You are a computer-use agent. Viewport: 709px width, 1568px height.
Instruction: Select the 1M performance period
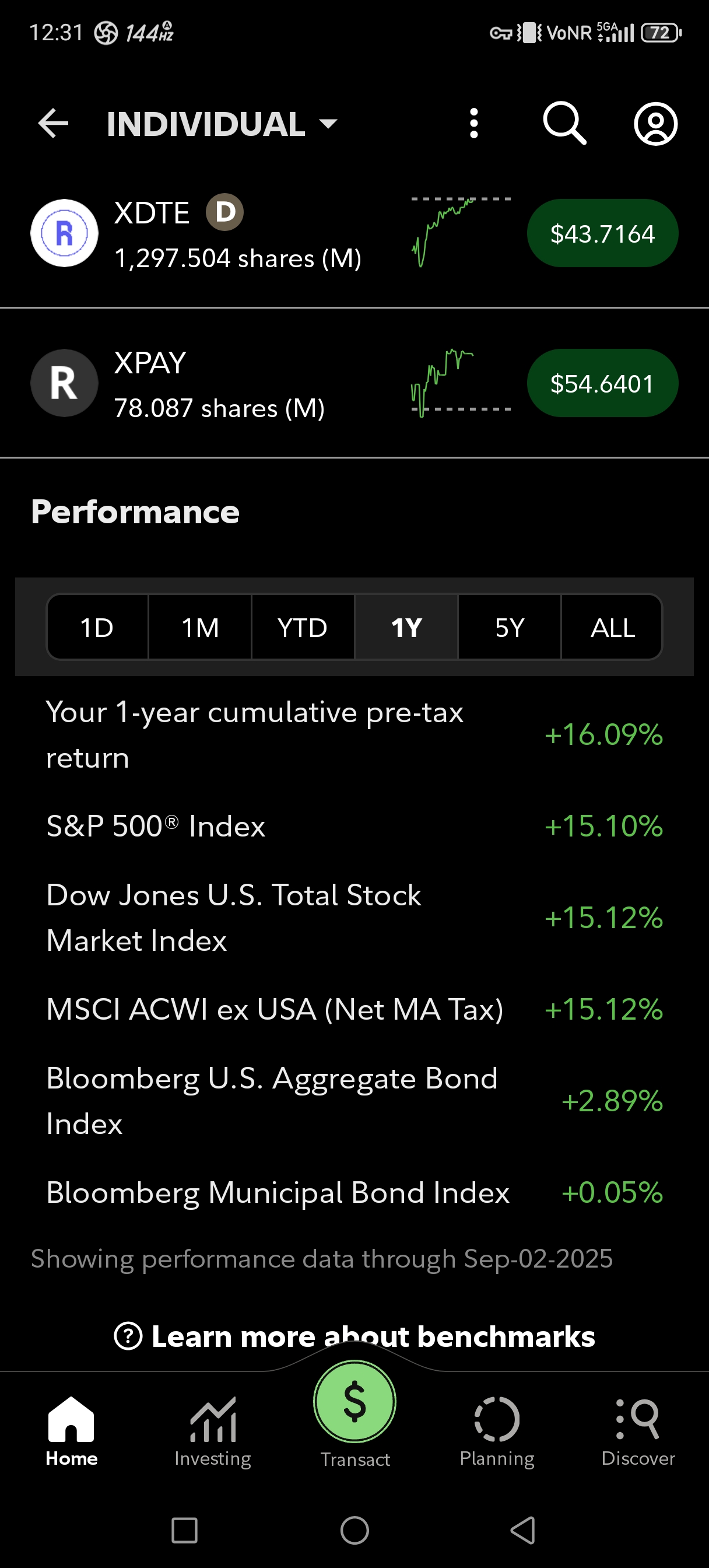click(200, 627)
